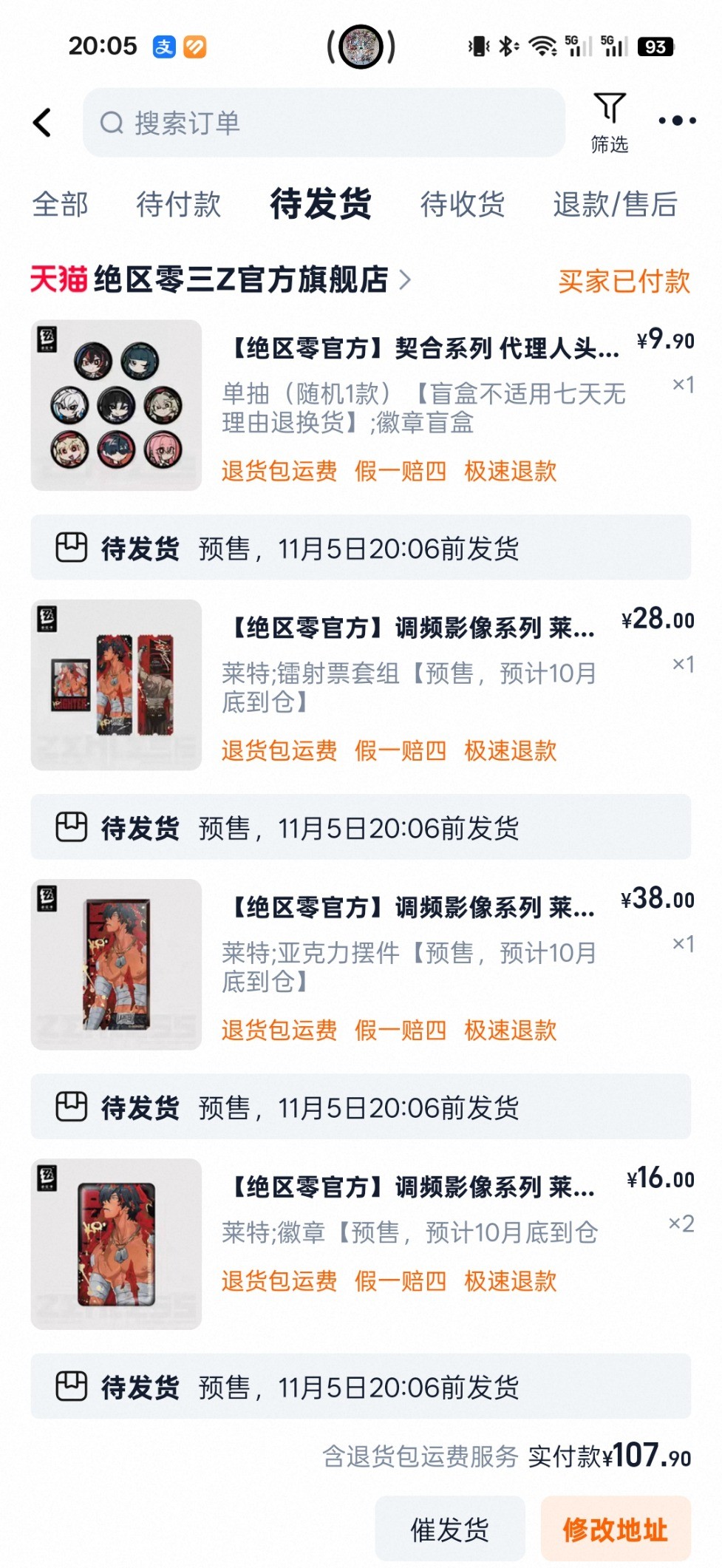Screen dimensions: 722x1568
Task: Switch to the 全部 tab
Action: (61, 205)
